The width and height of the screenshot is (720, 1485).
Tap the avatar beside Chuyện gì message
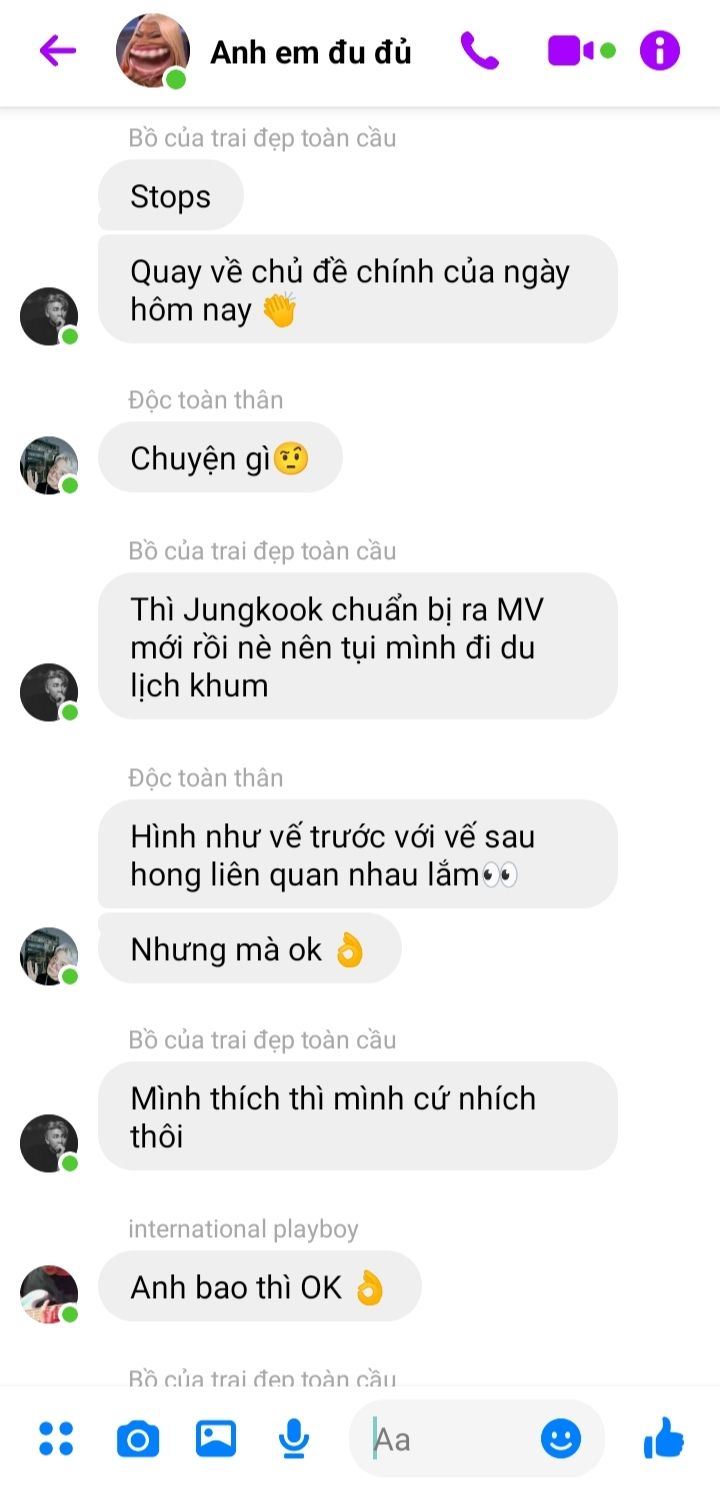(49, 465)
